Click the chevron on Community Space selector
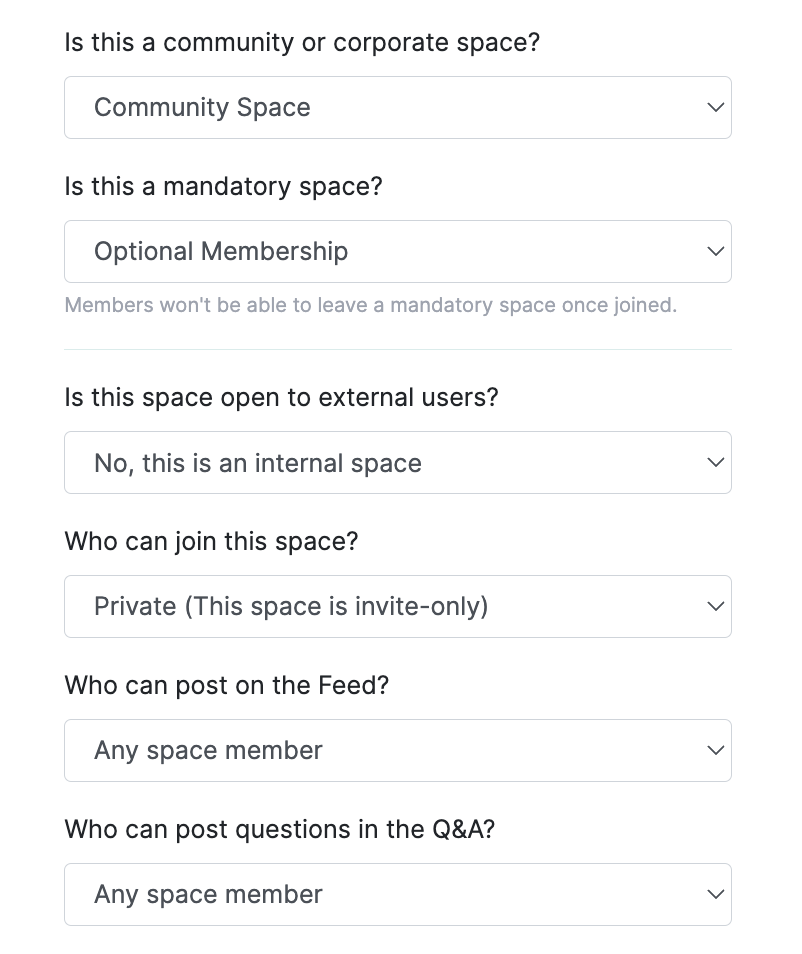802x954 pixels. (x=714, y=107)
